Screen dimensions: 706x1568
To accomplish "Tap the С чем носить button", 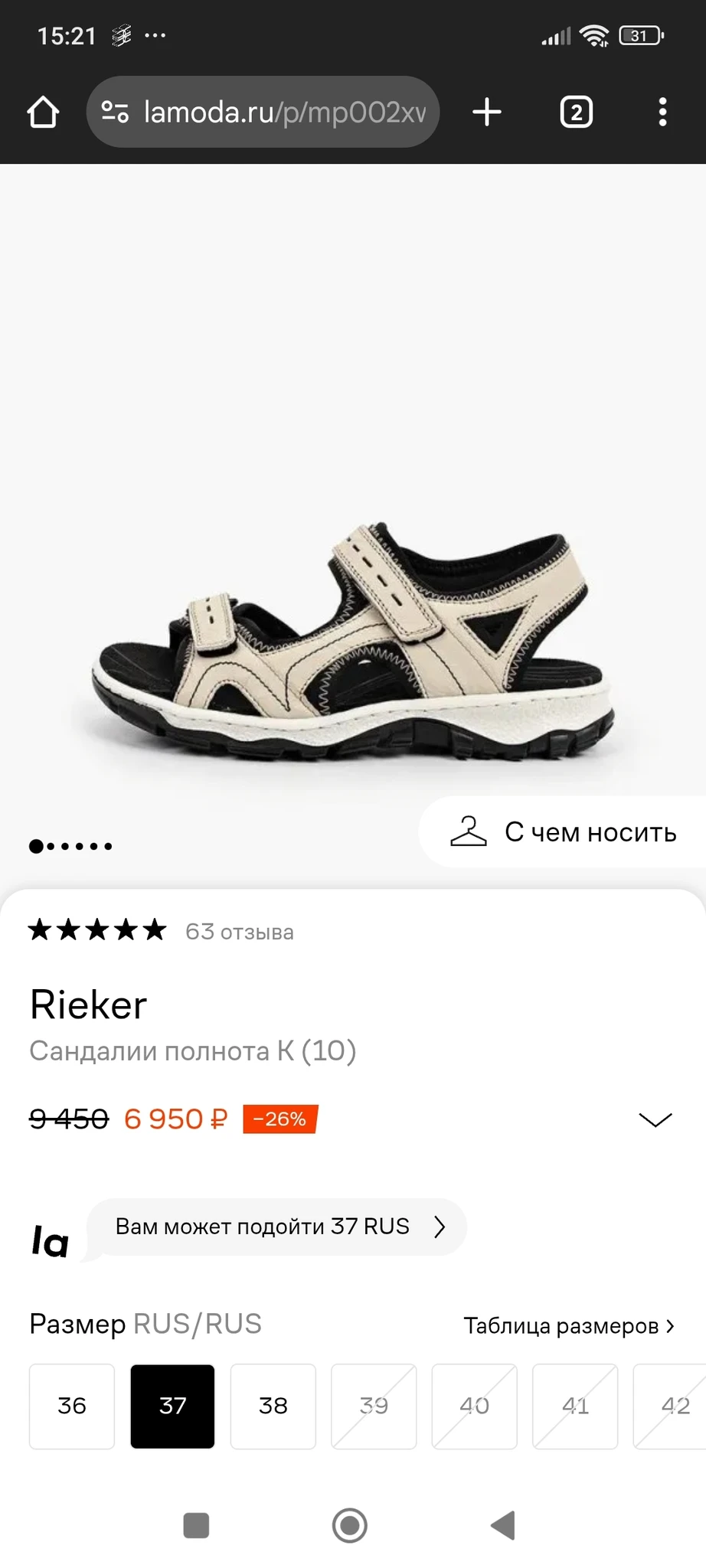I will [x=565, y=831].
